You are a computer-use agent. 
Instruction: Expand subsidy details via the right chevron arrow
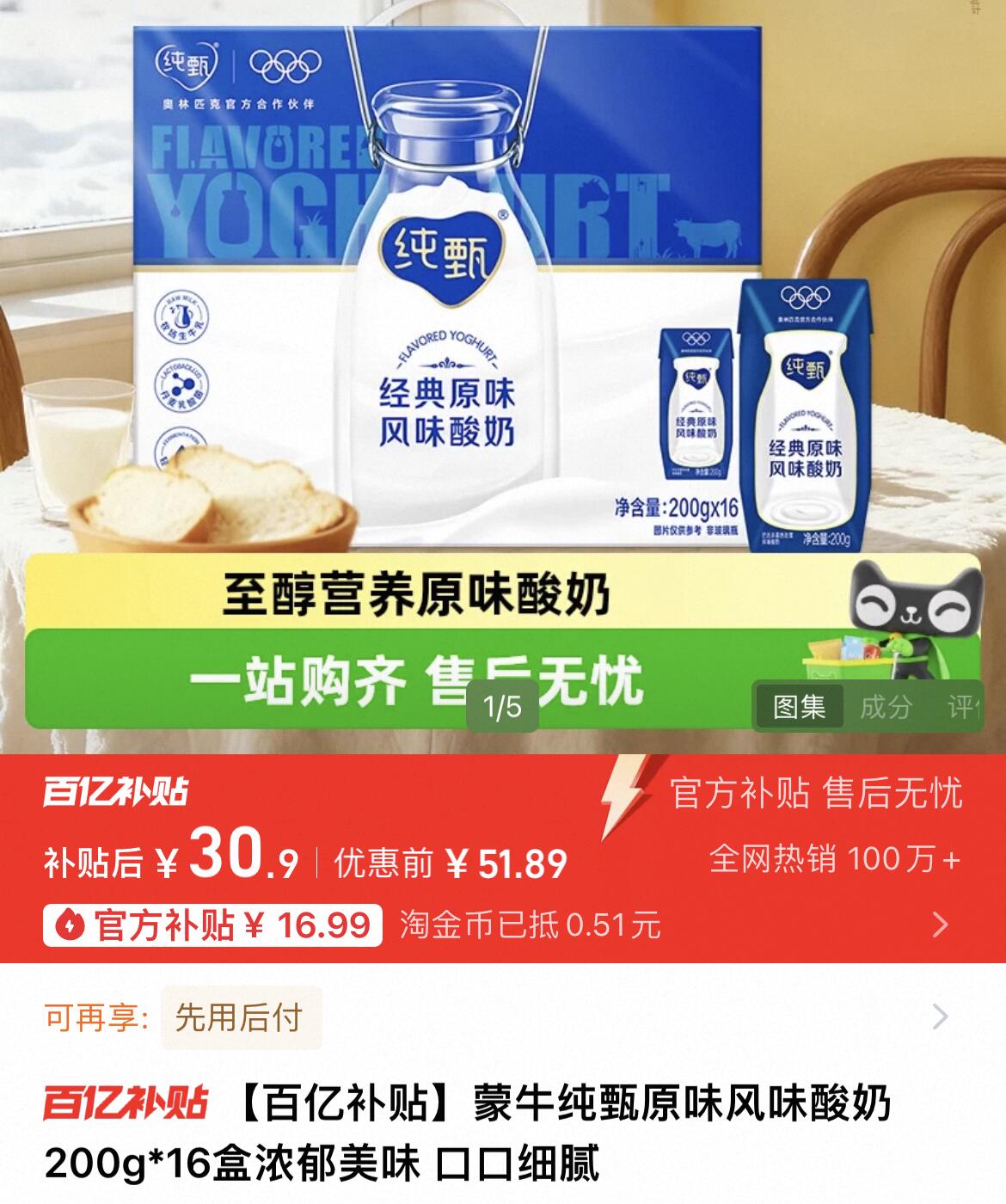point(939,927)
